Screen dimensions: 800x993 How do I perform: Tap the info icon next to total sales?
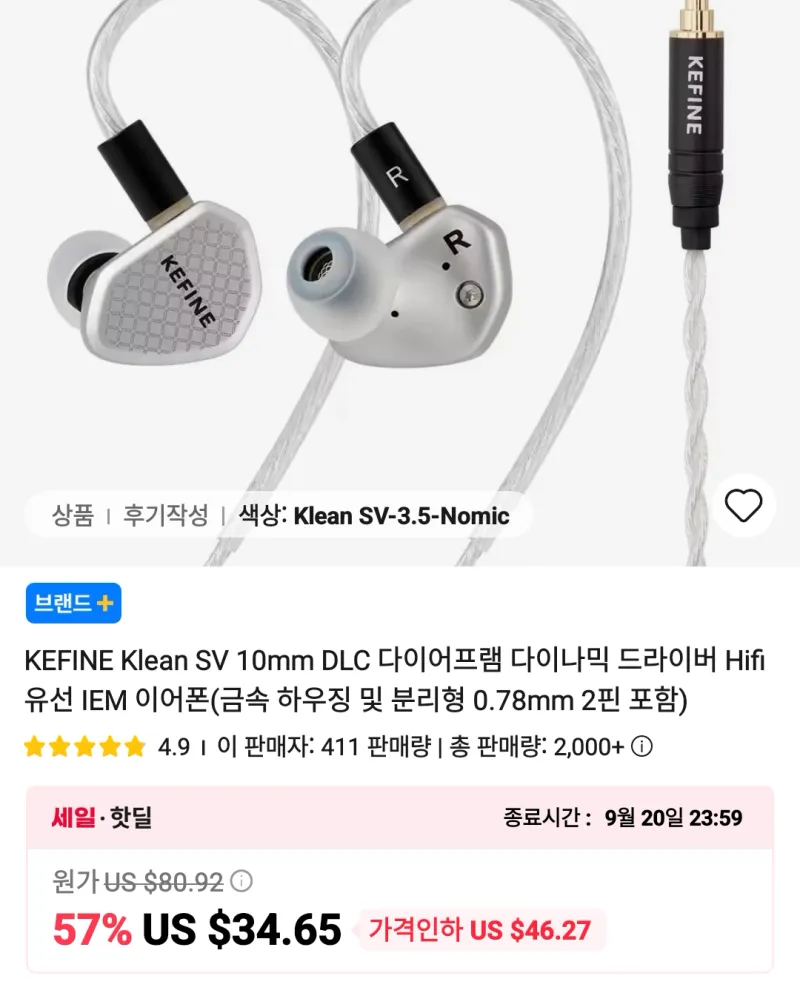[642, 747]
